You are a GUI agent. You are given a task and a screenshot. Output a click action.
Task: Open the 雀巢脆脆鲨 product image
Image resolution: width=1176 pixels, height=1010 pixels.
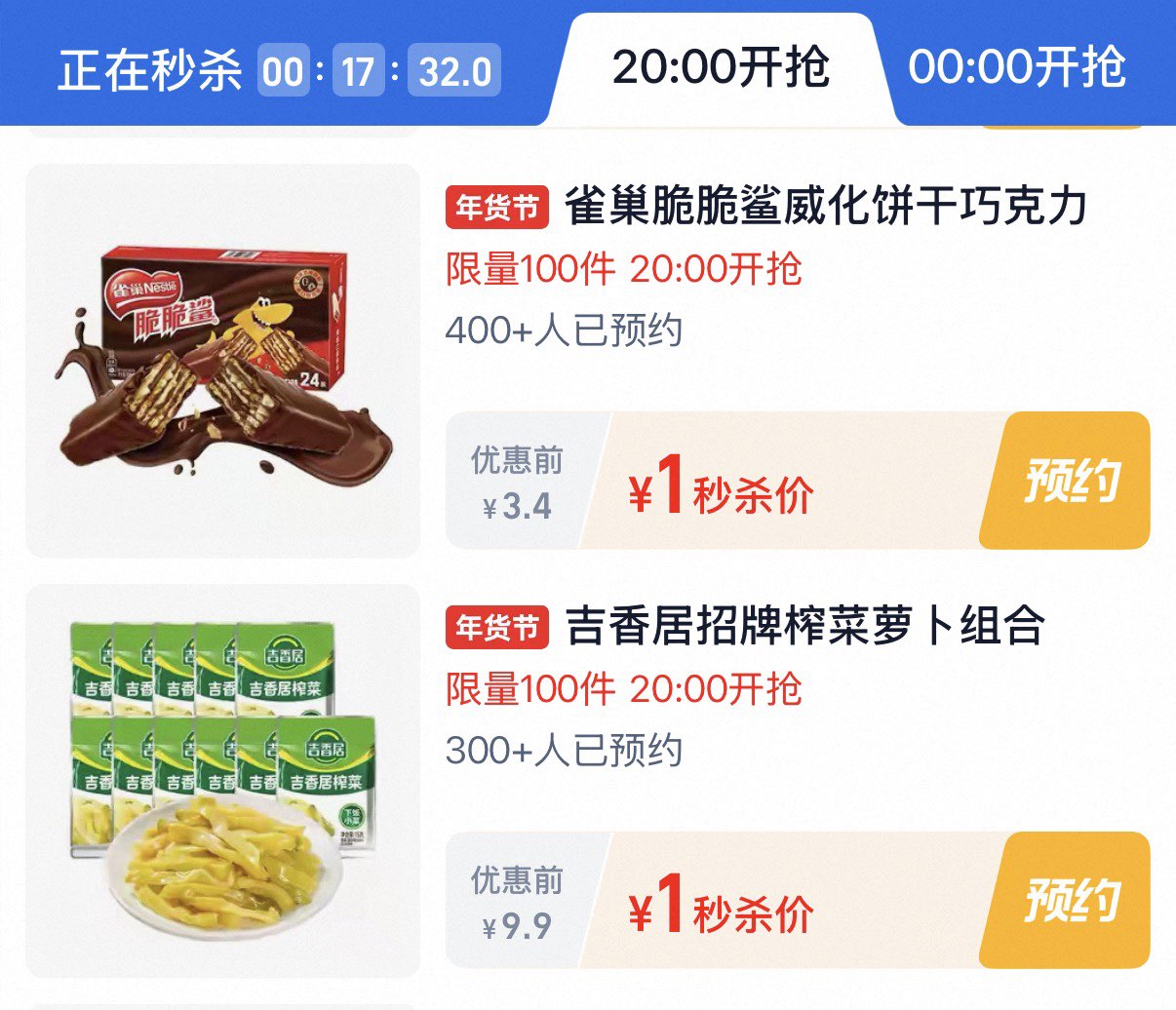tap(222, 361)
